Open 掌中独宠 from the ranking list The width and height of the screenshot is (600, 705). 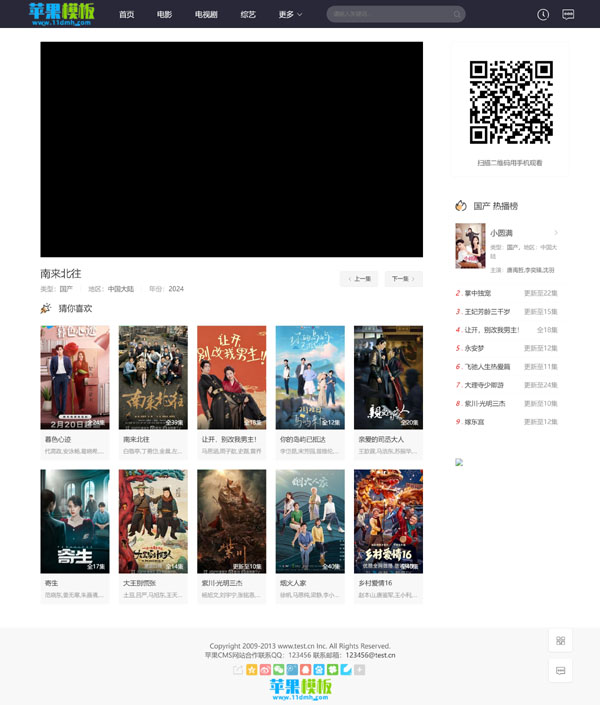click(478, 293)
